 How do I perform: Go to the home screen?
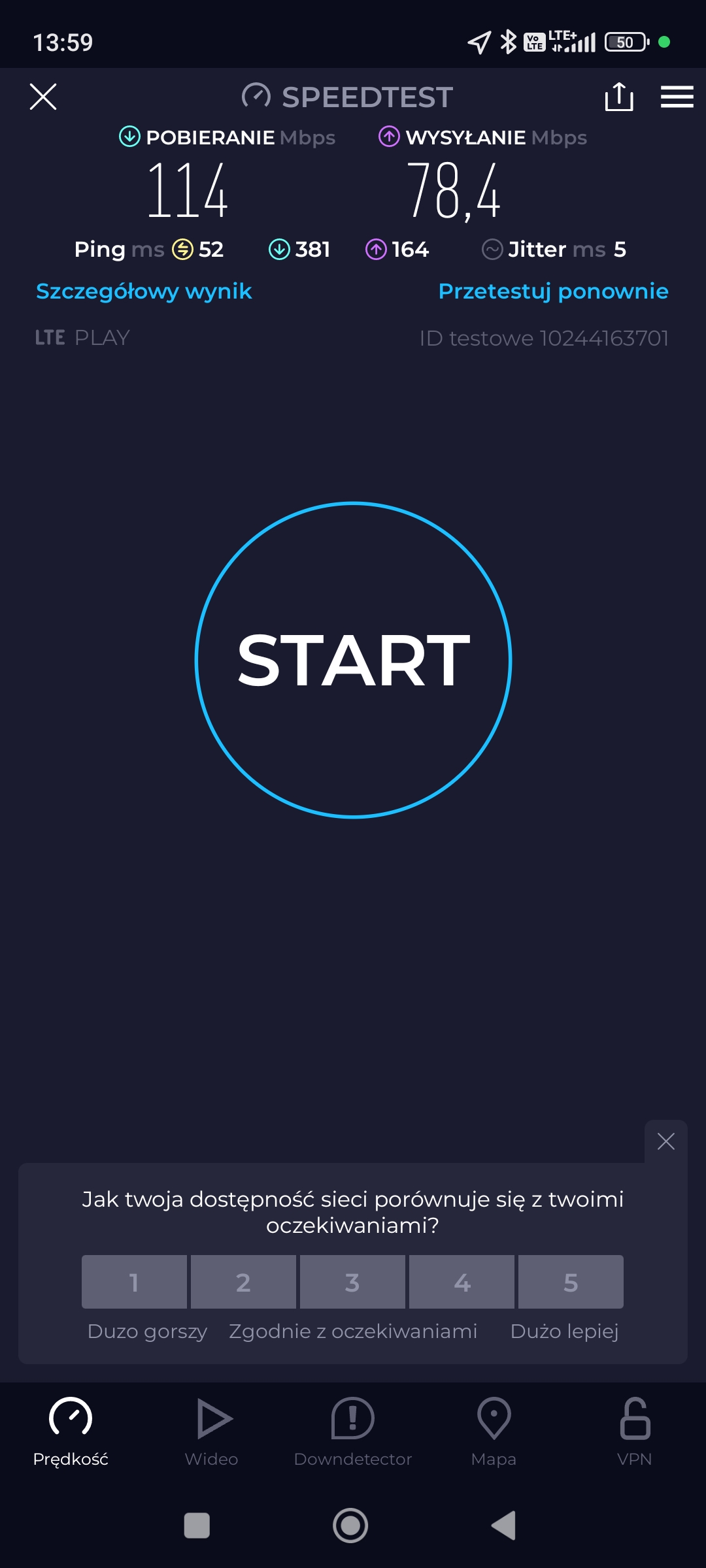[350, 1526]
